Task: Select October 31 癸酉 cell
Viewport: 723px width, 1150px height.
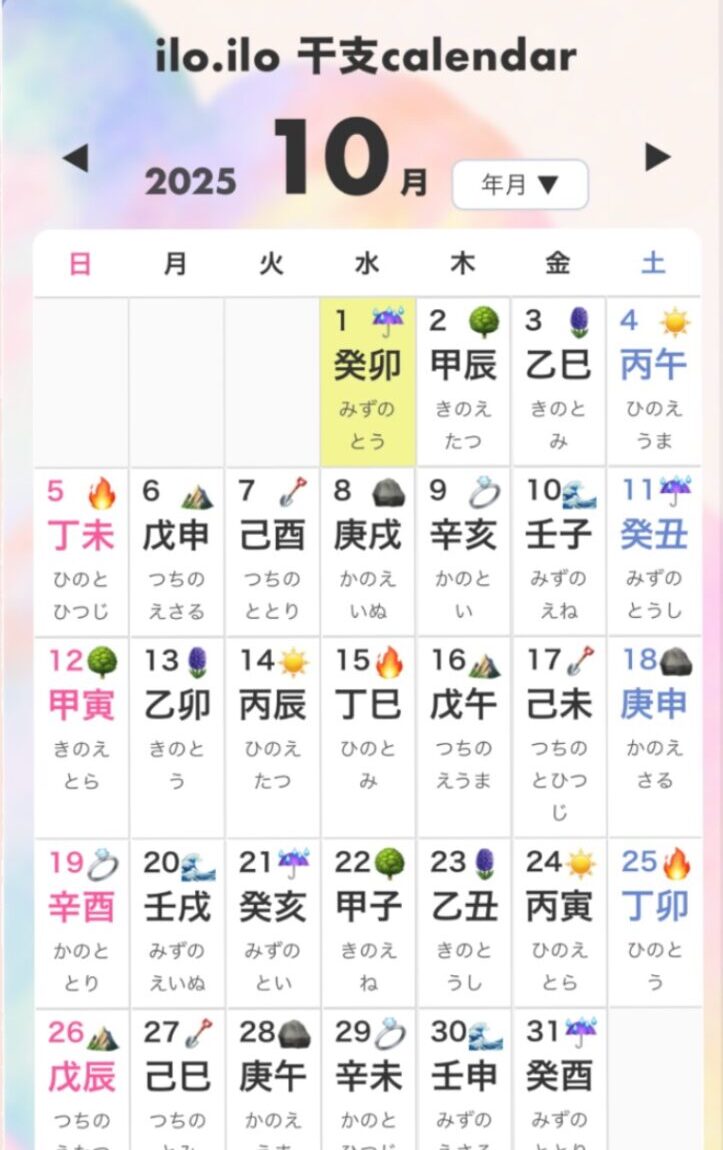Action: pos(558,1078)
